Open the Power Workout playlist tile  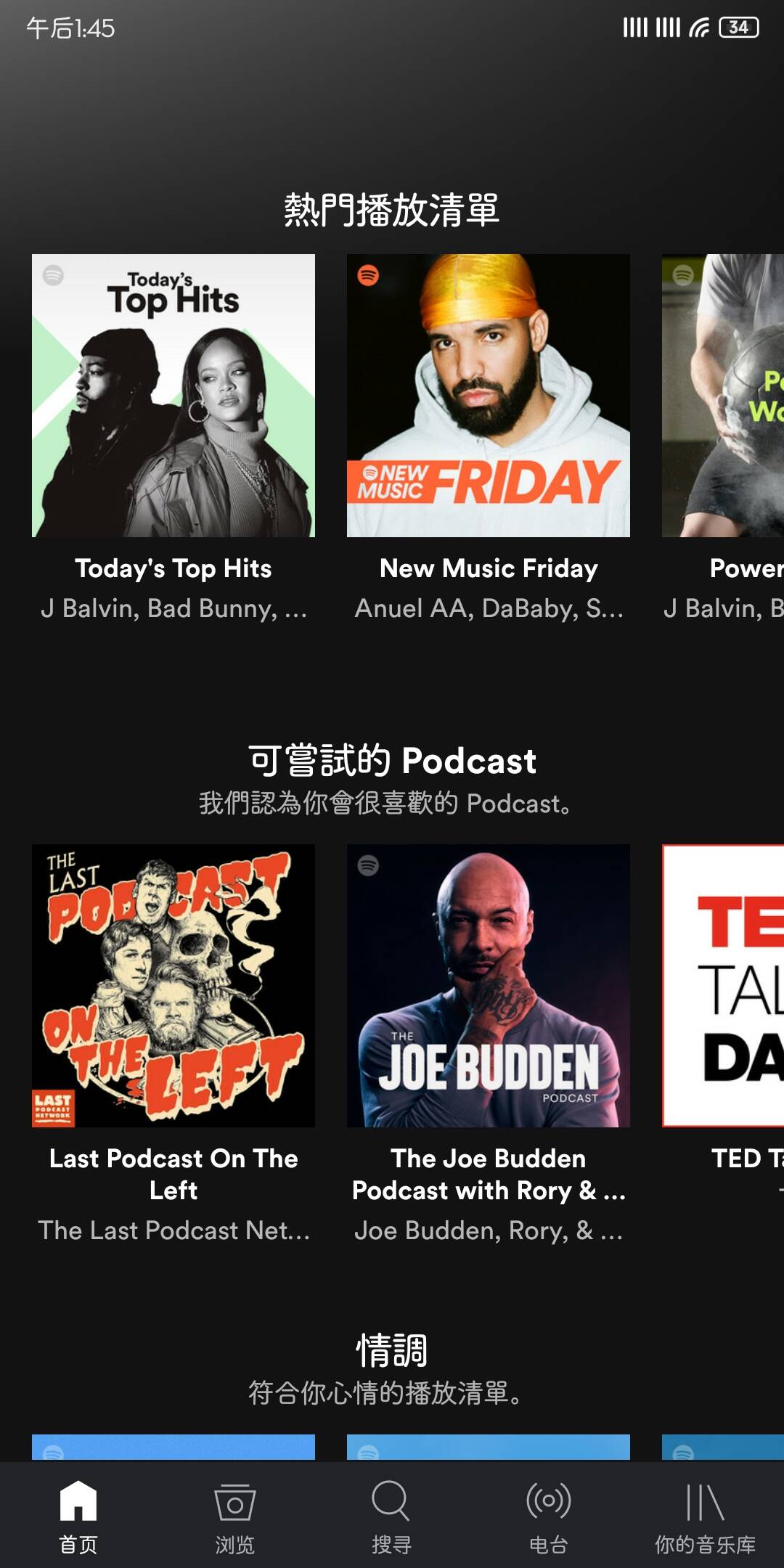(723, 396)
